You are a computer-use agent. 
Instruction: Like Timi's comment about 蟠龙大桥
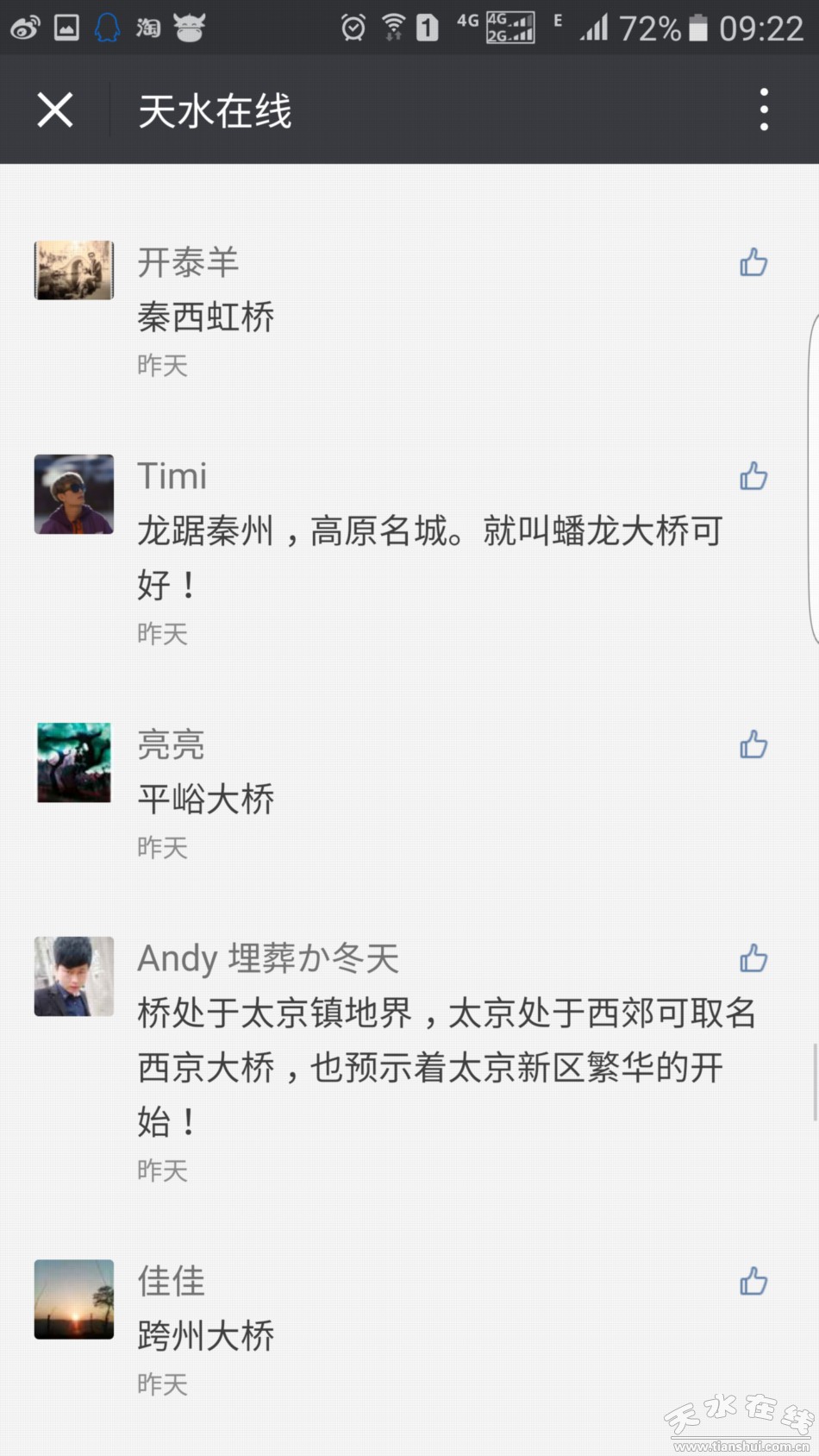753,476
